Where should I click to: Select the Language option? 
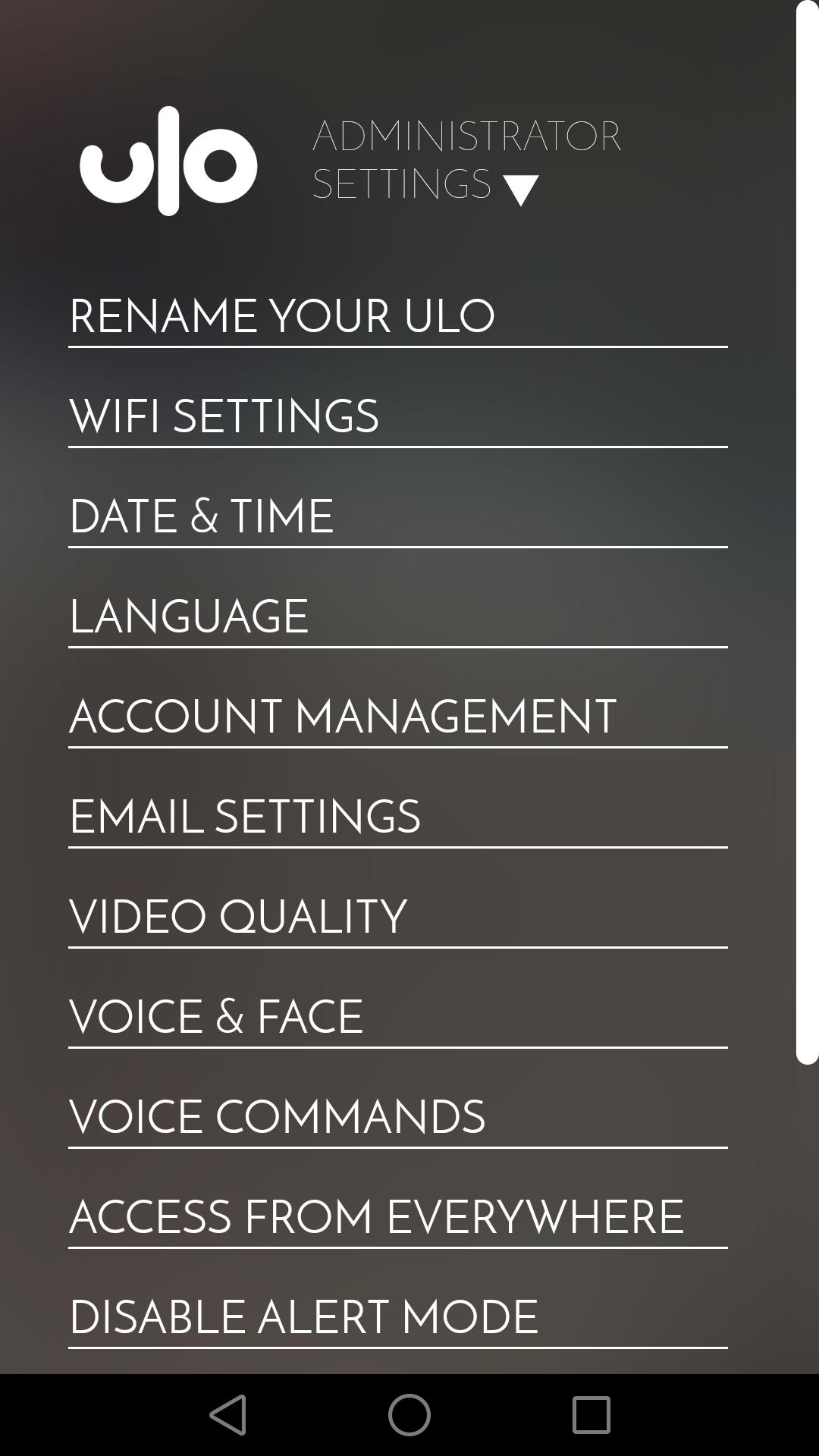(x=189, y=617)
